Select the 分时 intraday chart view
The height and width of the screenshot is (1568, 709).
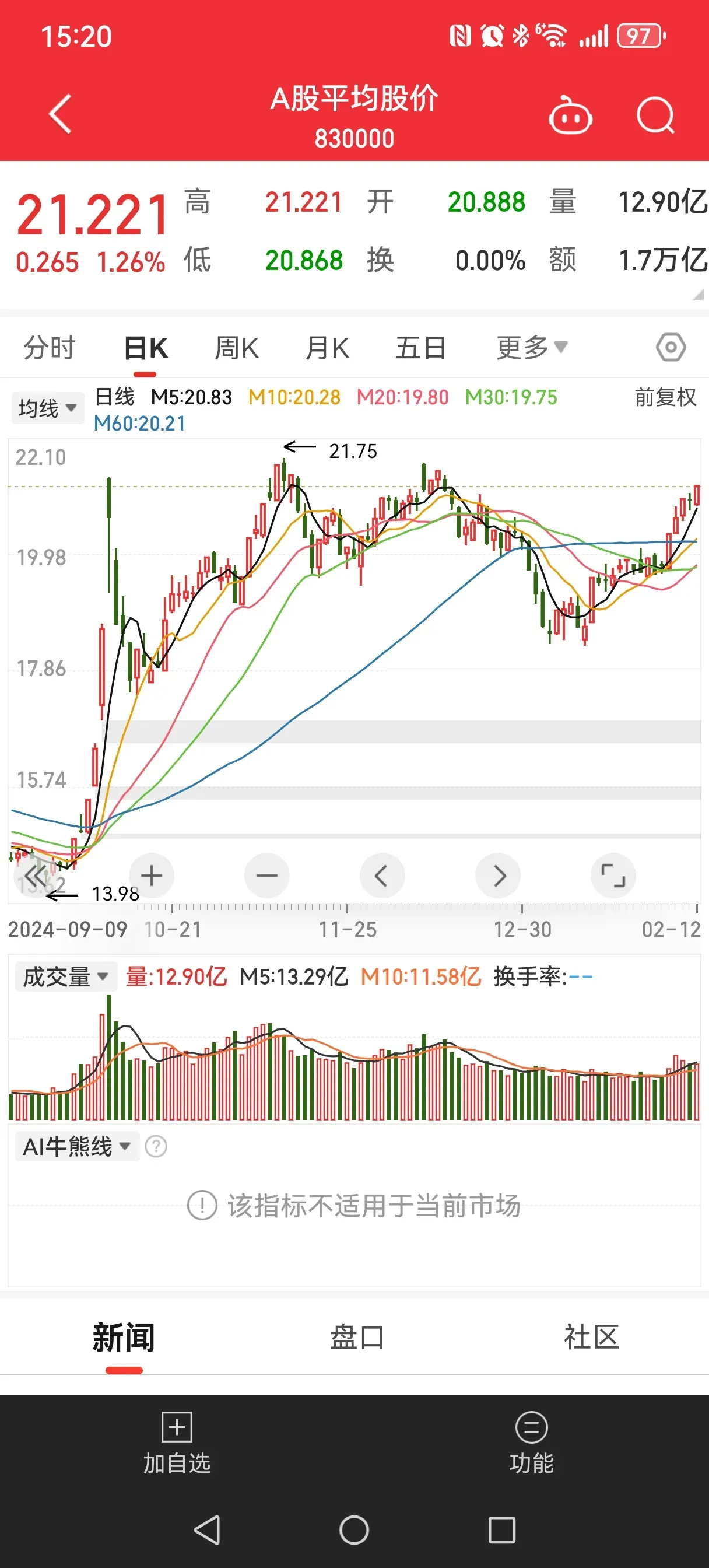pyautogui.click(x=49, y=347)
